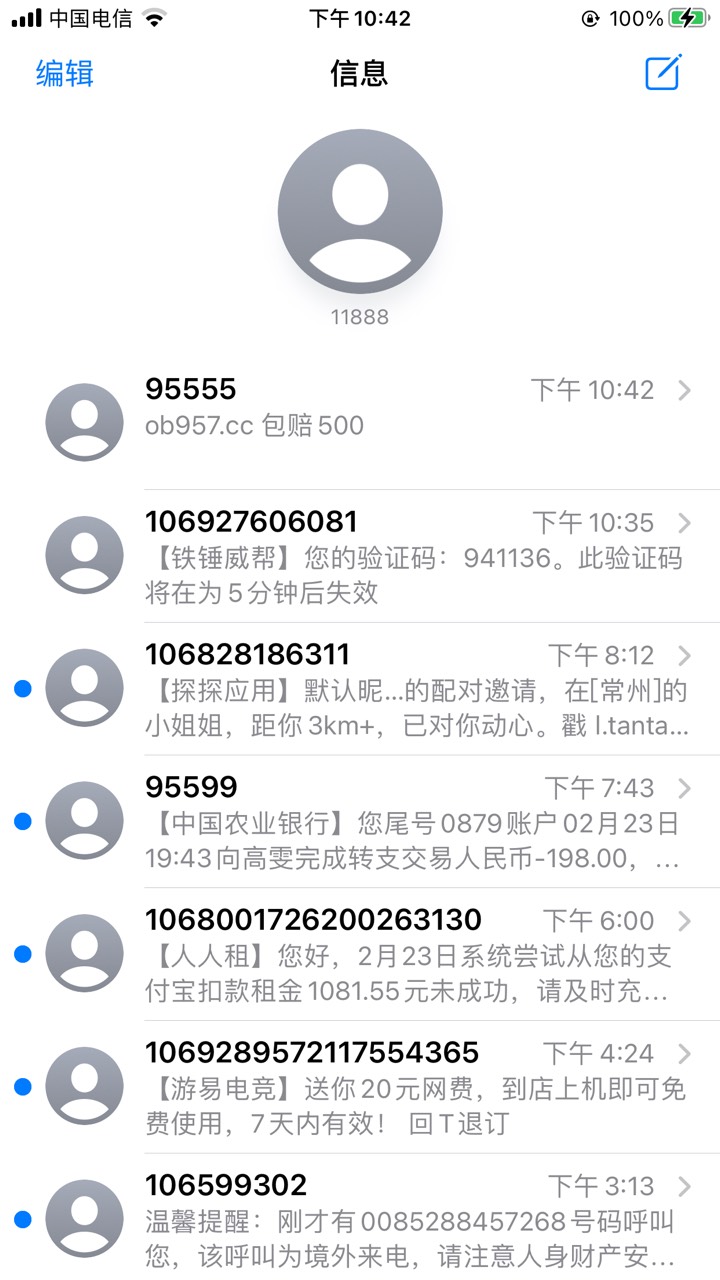Open the 中国农业银行 message from 95599

click(x=360, y=822)
